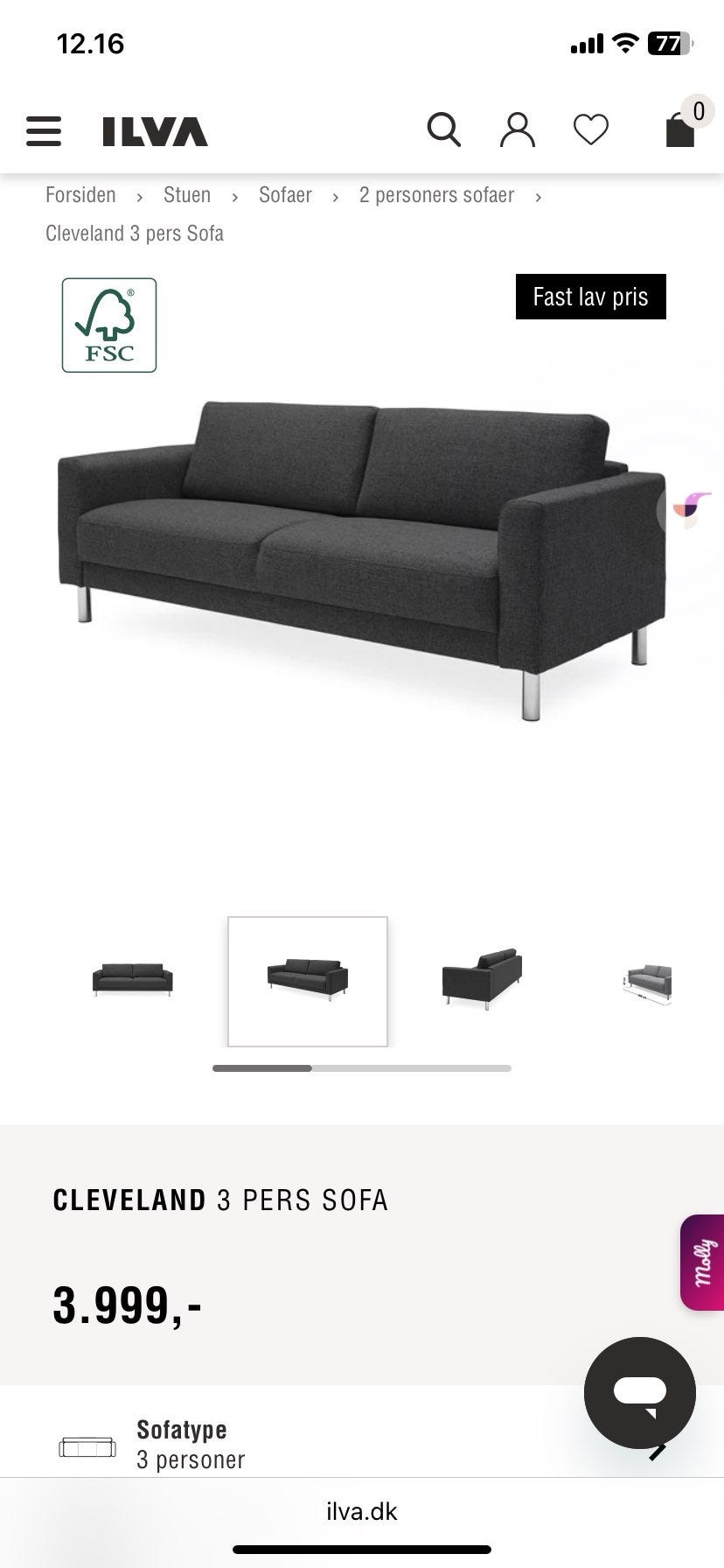The image size is (724, 1568).
Task: Select the angled-view sofa thumbnail
Action: [308, 981]
